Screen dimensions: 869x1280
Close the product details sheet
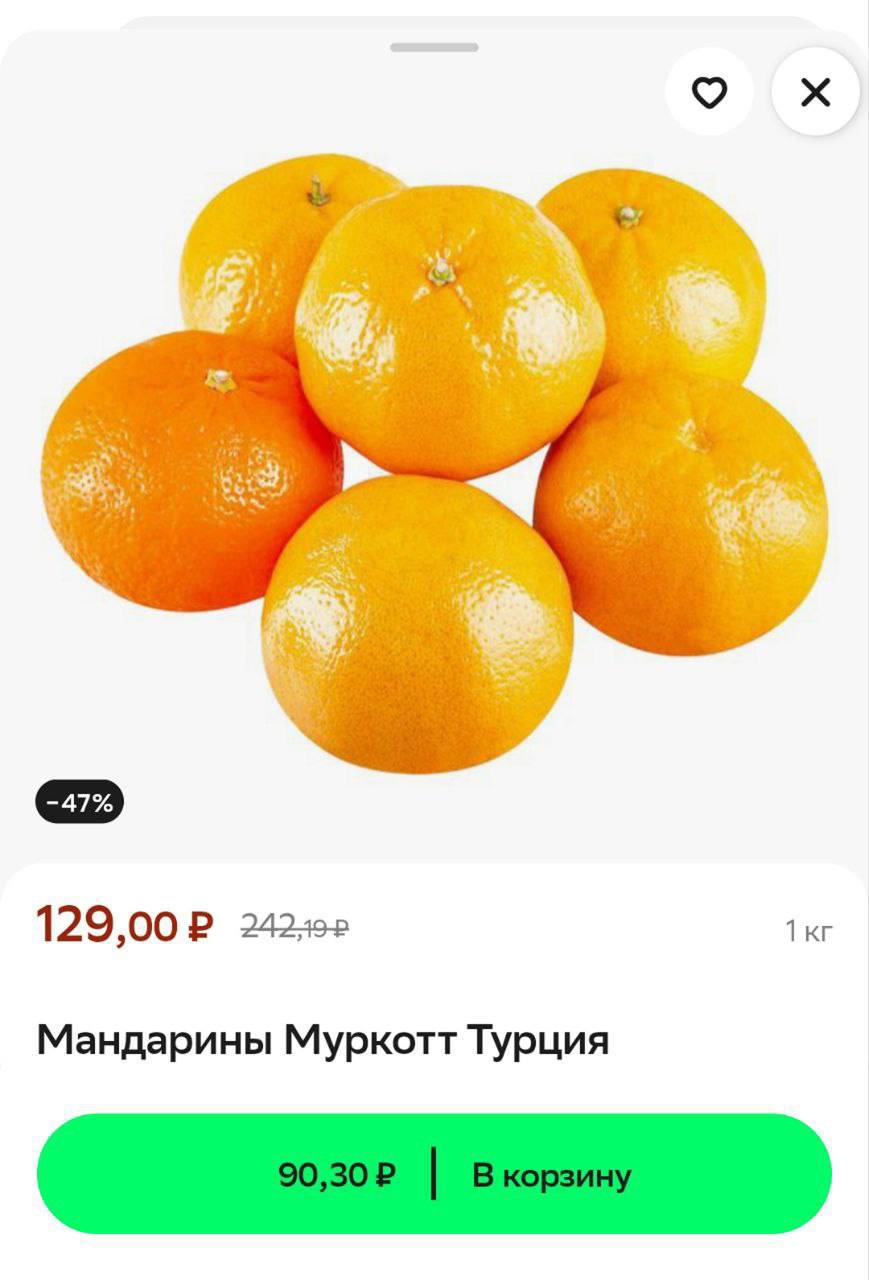815,92
